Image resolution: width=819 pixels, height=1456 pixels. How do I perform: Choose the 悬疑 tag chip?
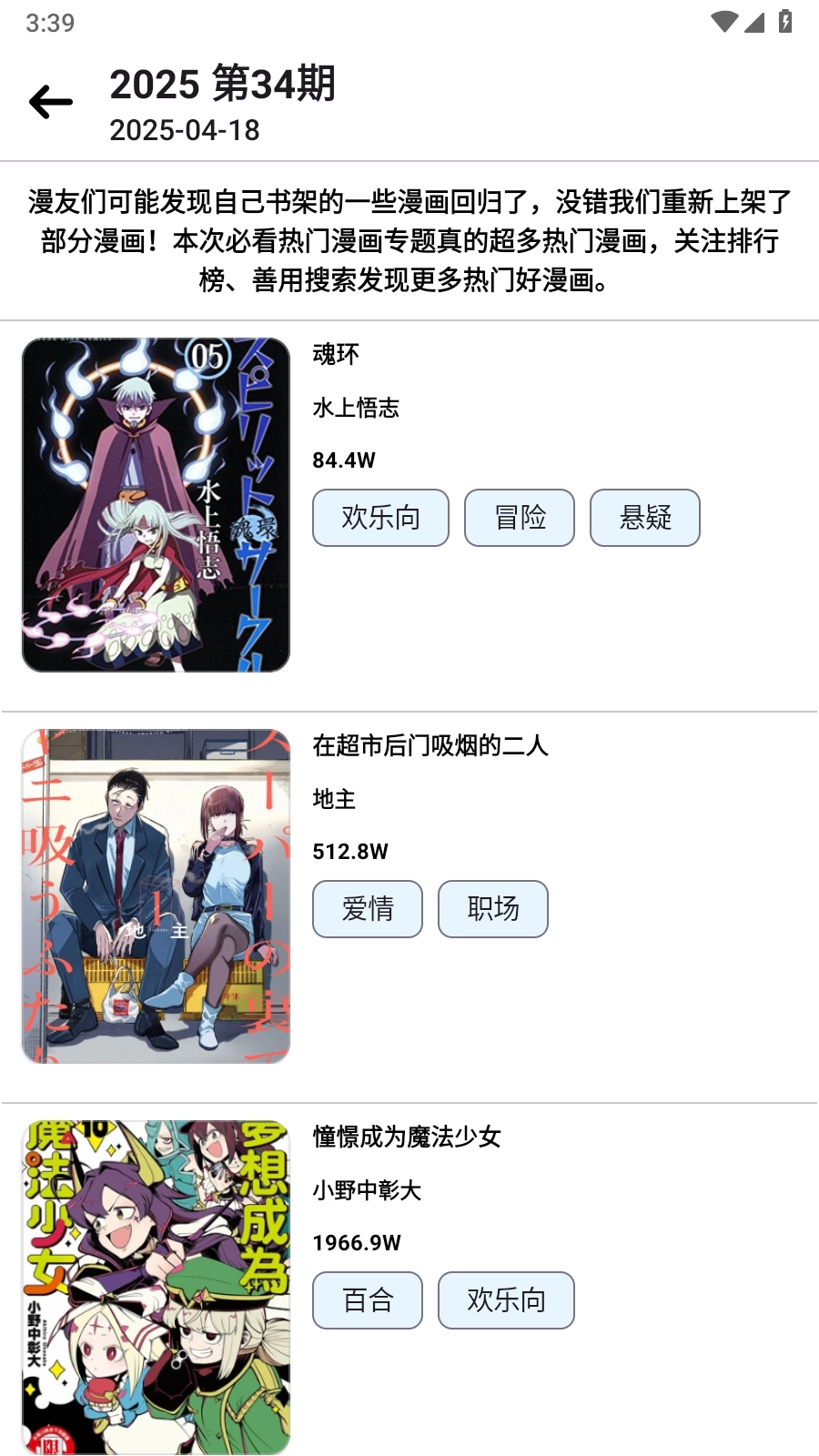click(645, 518)
